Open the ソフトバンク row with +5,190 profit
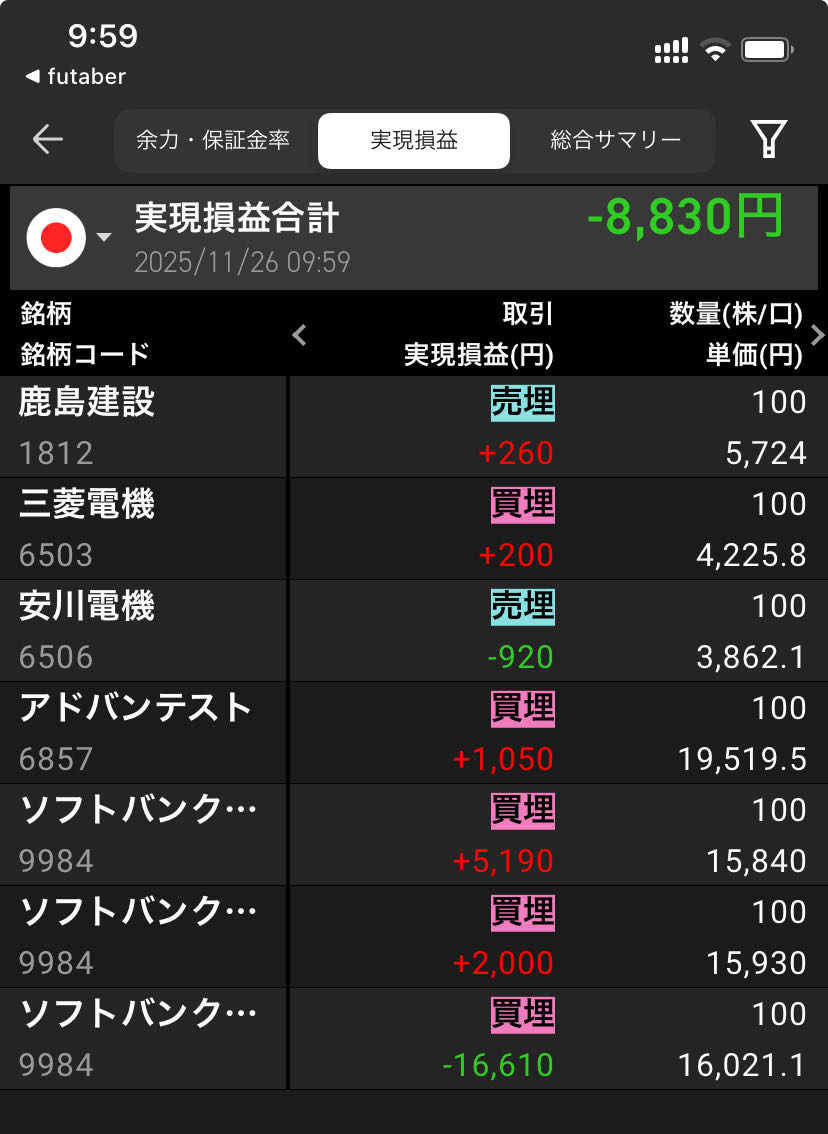The width and height of the screenshot is (828, 1134). [x=414, y=835]
